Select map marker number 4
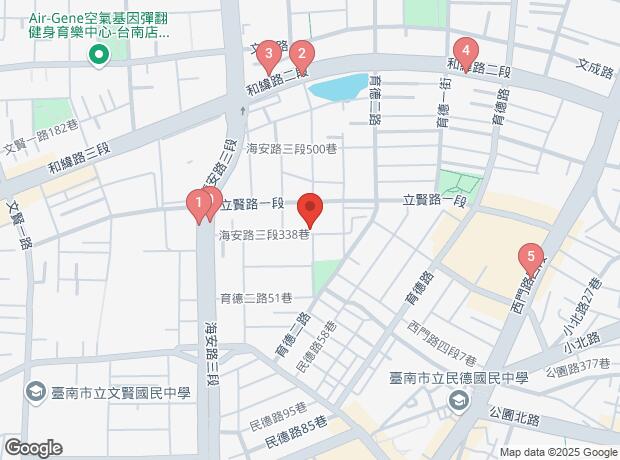The image size is (620, 460). [464, 50]
